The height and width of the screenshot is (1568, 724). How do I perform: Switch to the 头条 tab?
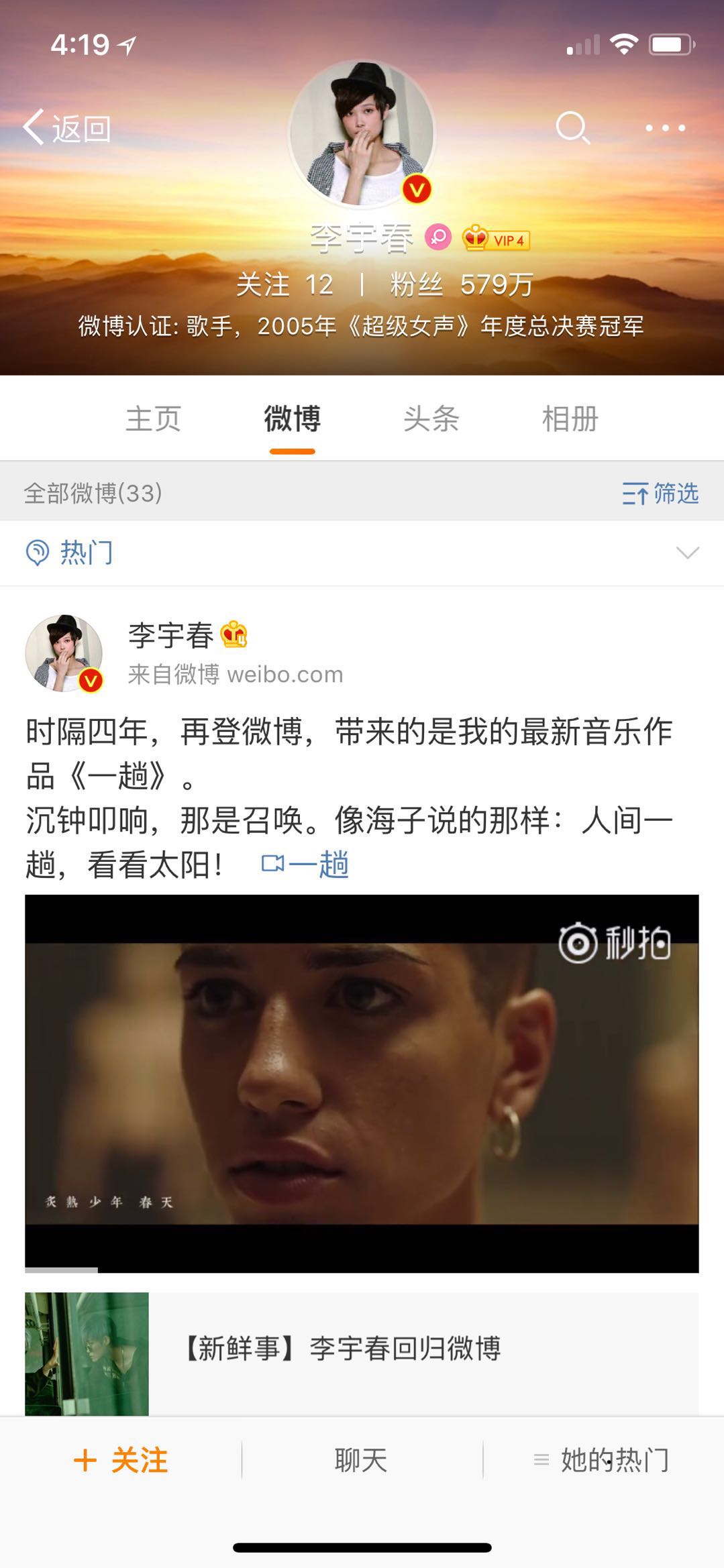[x=431, y=419]
